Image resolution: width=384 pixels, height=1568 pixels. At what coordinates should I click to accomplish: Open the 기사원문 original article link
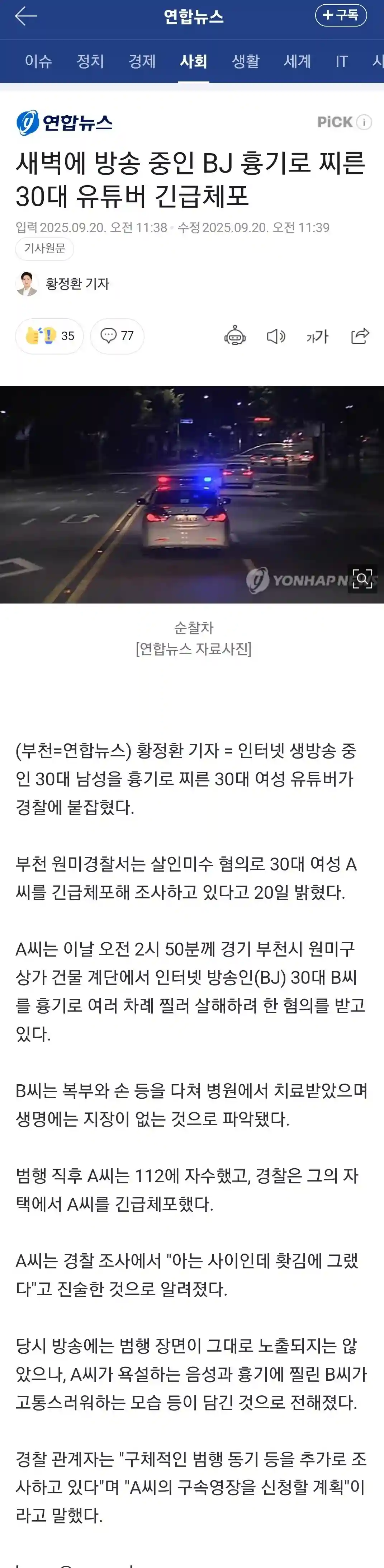(44, 248)
